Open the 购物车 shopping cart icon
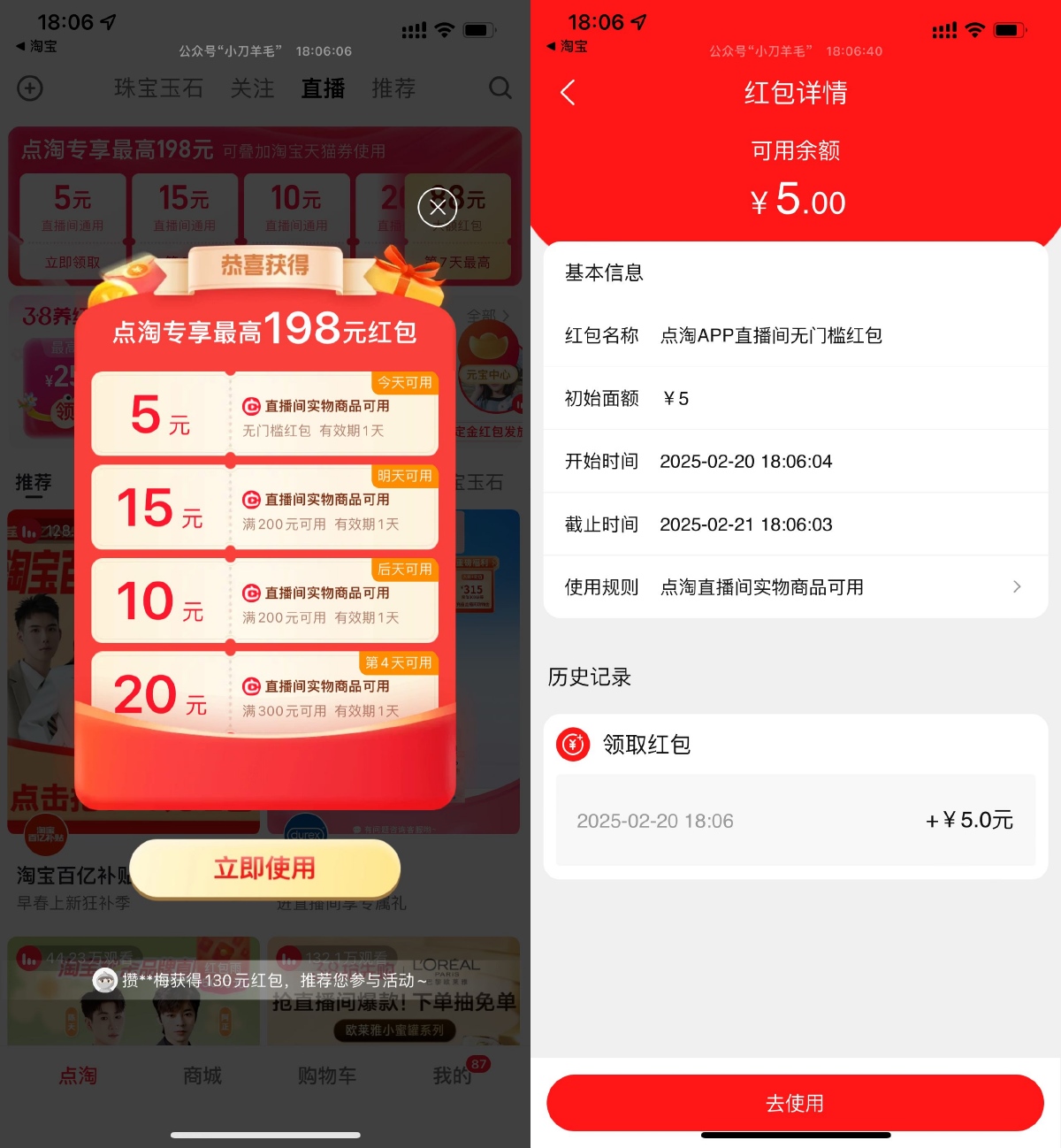The height and width of the screenshot is (1148, 1061). (x=327, y=1075)
